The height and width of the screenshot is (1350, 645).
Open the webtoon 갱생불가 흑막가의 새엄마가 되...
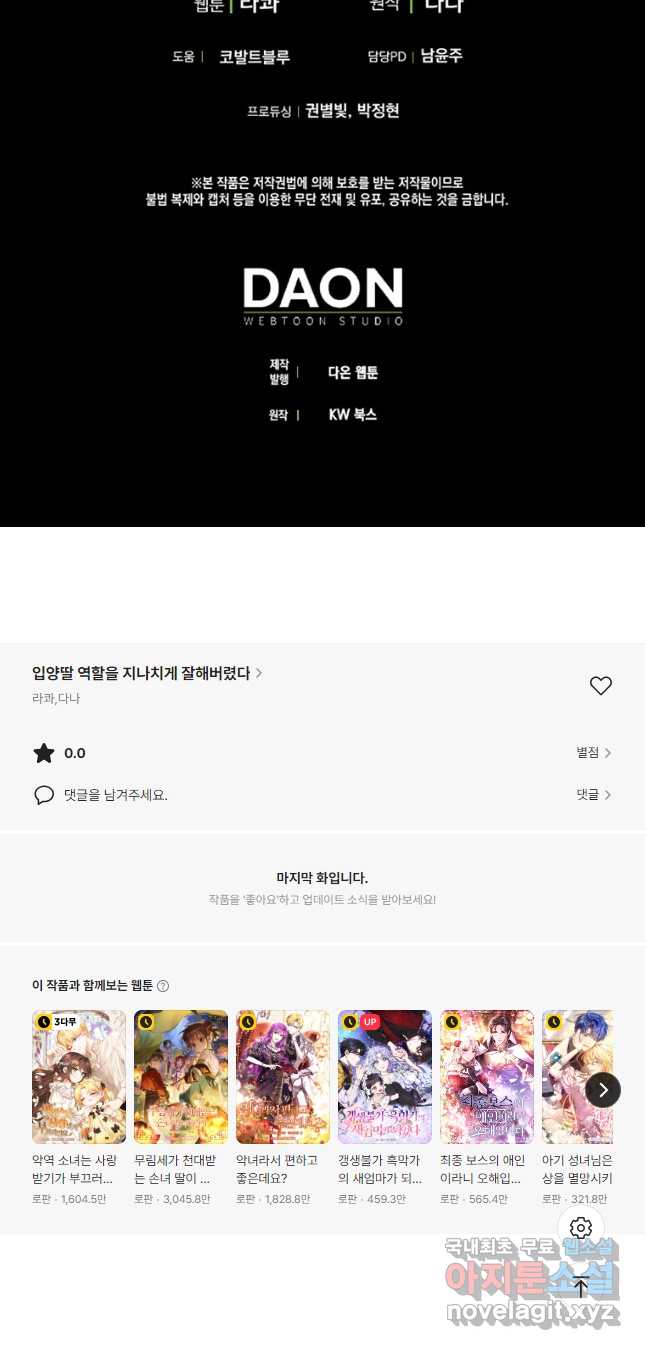click(385, 1077)
